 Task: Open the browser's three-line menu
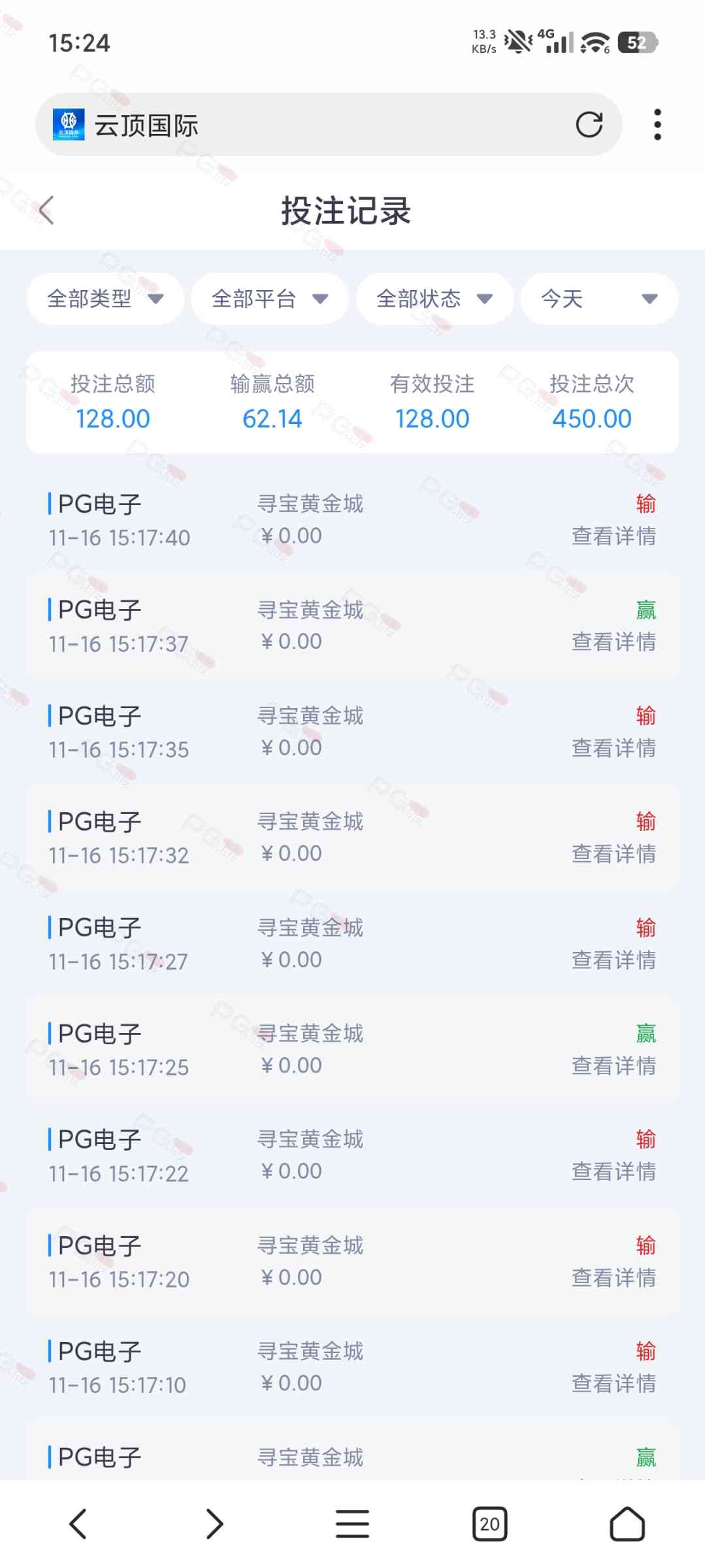click(x=352, y=1524)
